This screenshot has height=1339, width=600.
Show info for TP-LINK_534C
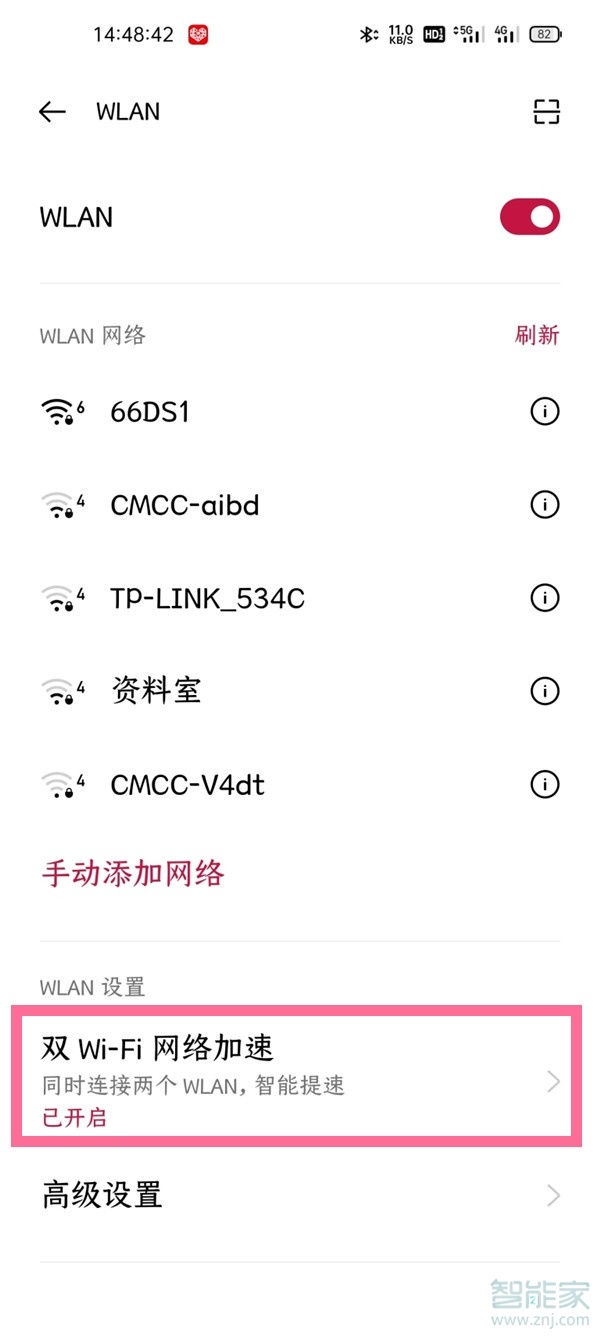(545, 598)
